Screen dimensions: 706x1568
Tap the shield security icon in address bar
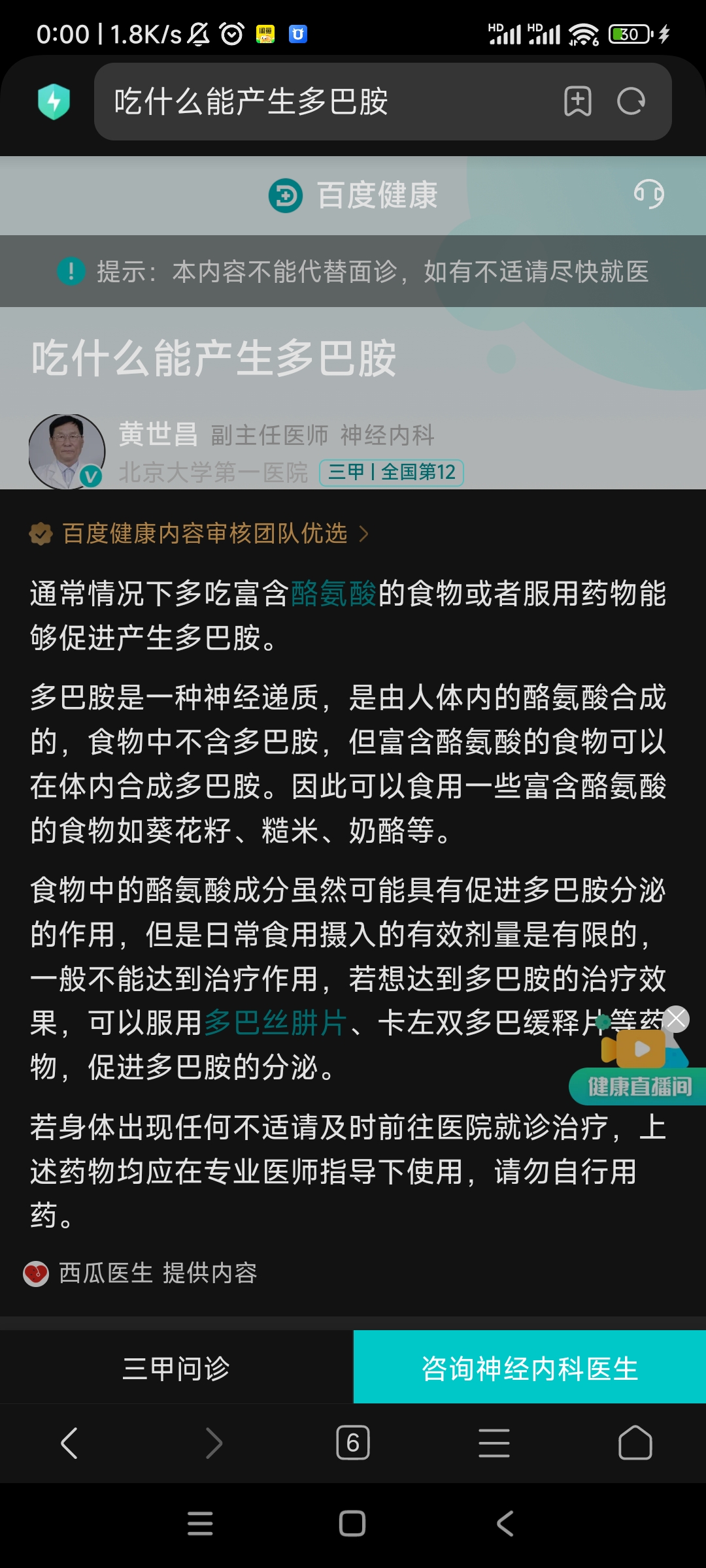pyautogui.click(x=54, y=101)
